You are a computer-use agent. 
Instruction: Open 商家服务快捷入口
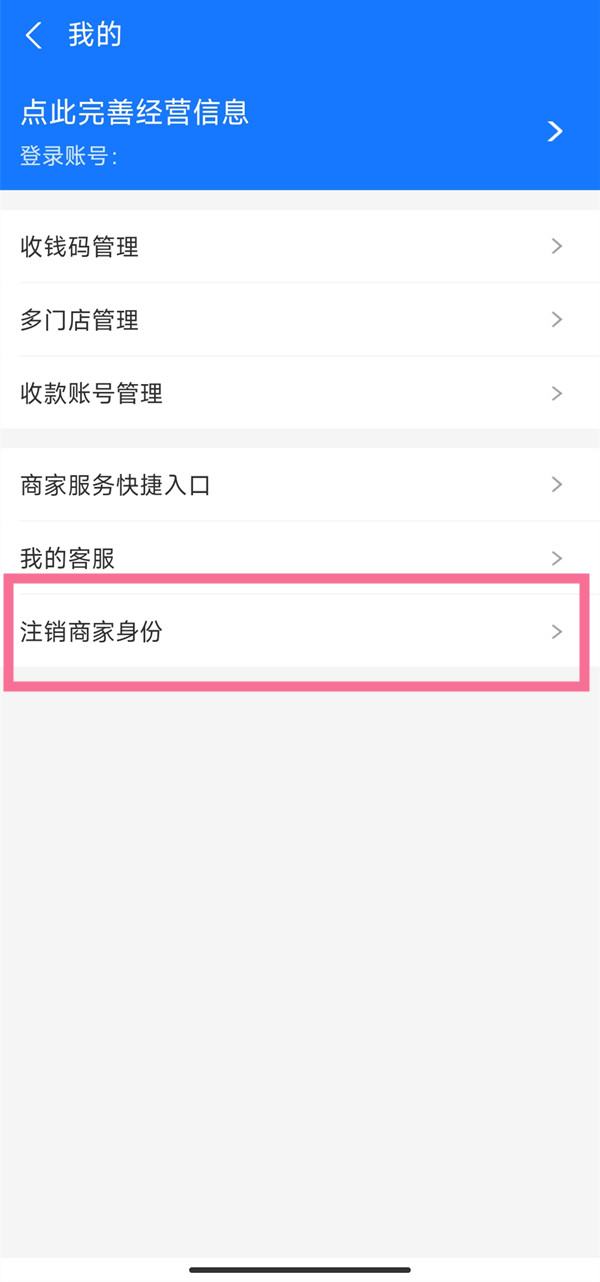click(x=300, y=485)
